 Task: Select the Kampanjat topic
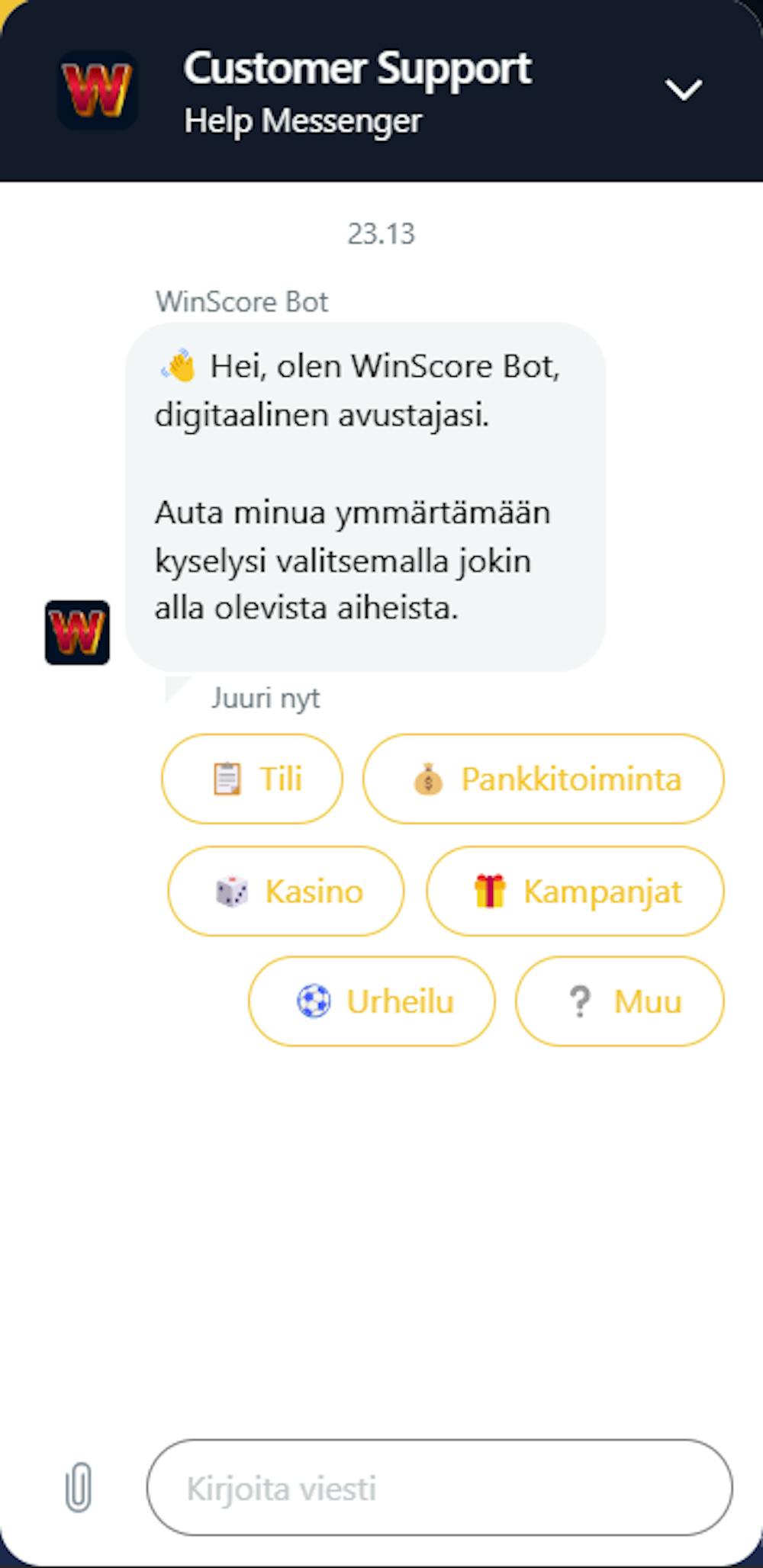pos(575,891)
